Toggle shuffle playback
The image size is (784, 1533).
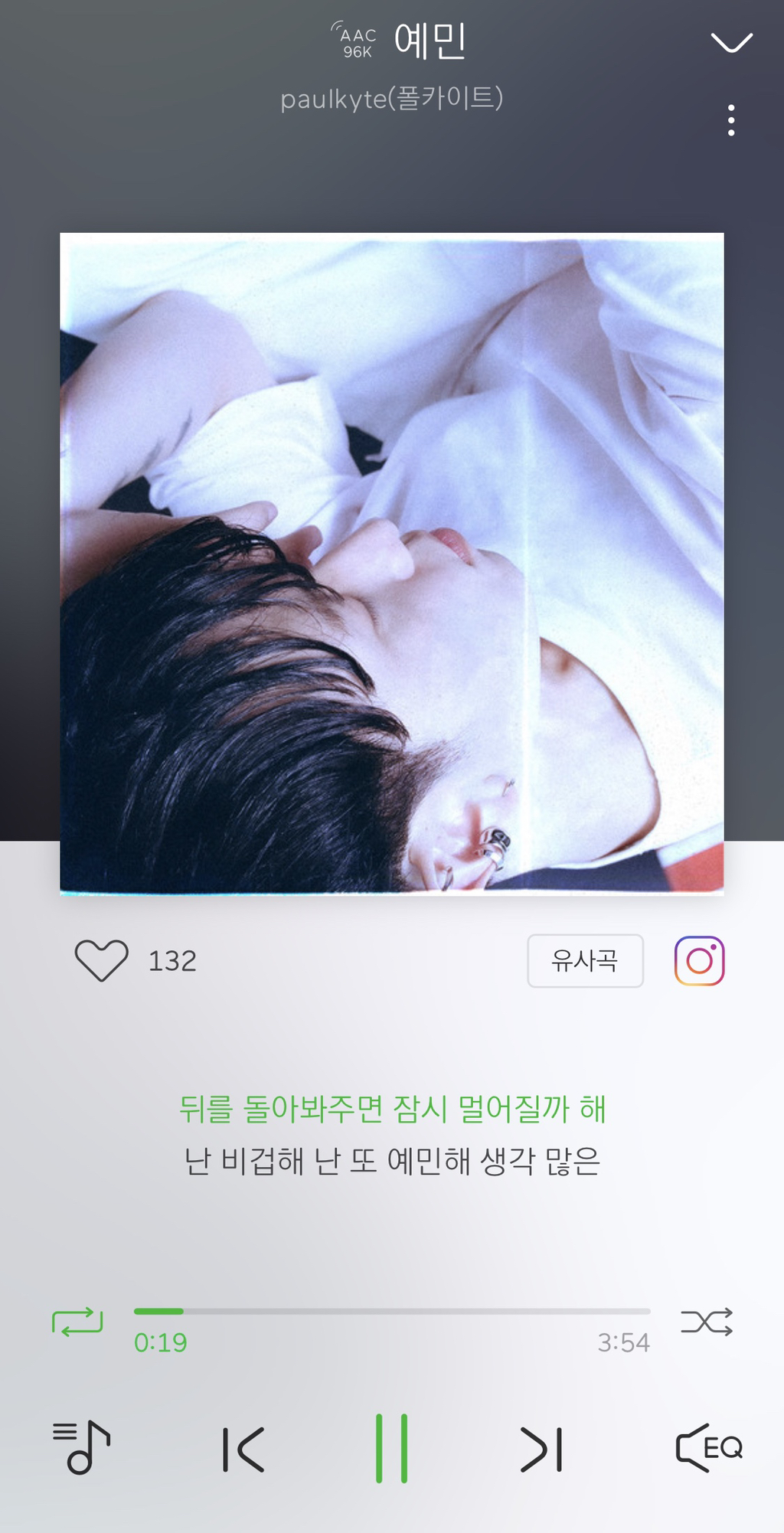(707, 1322)
